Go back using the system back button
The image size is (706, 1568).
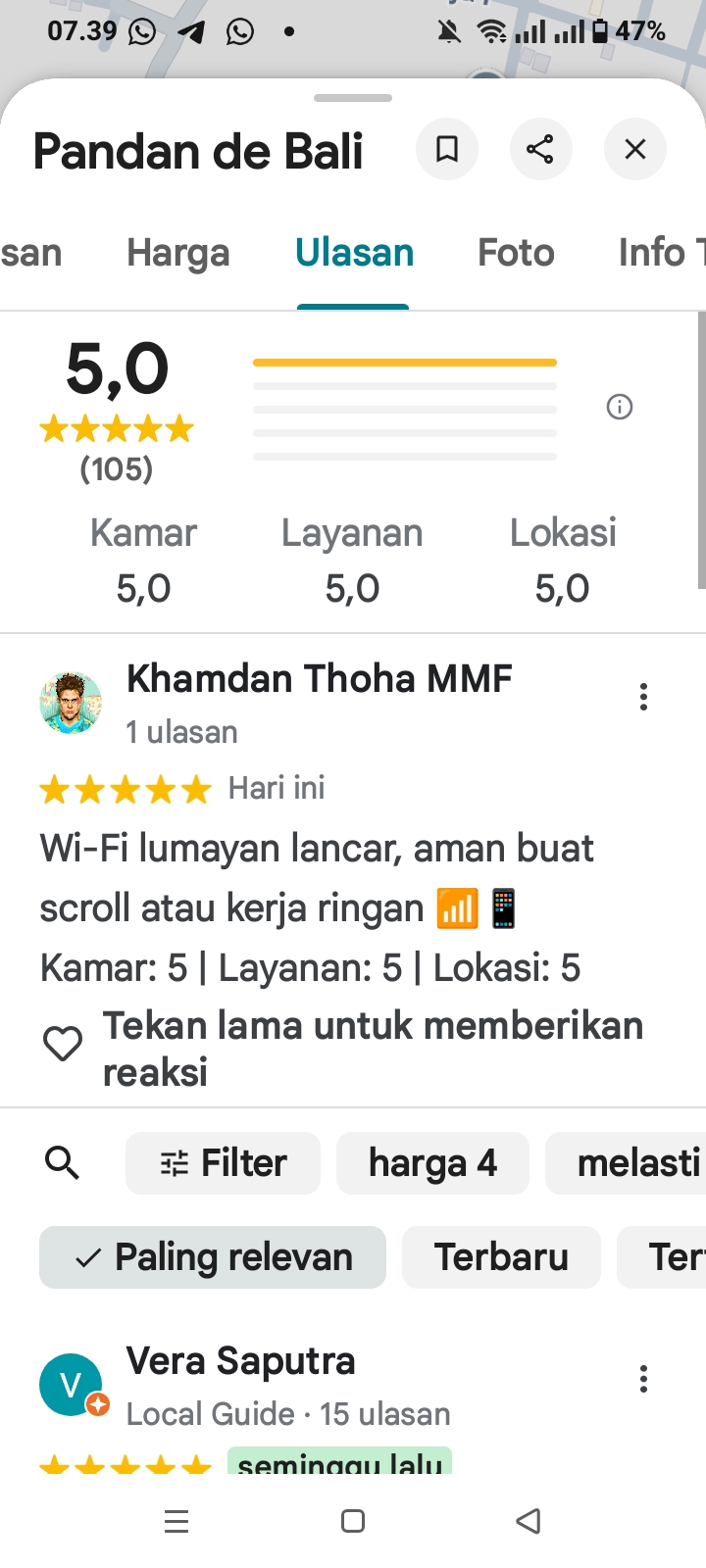click(x=529, y=1521)
